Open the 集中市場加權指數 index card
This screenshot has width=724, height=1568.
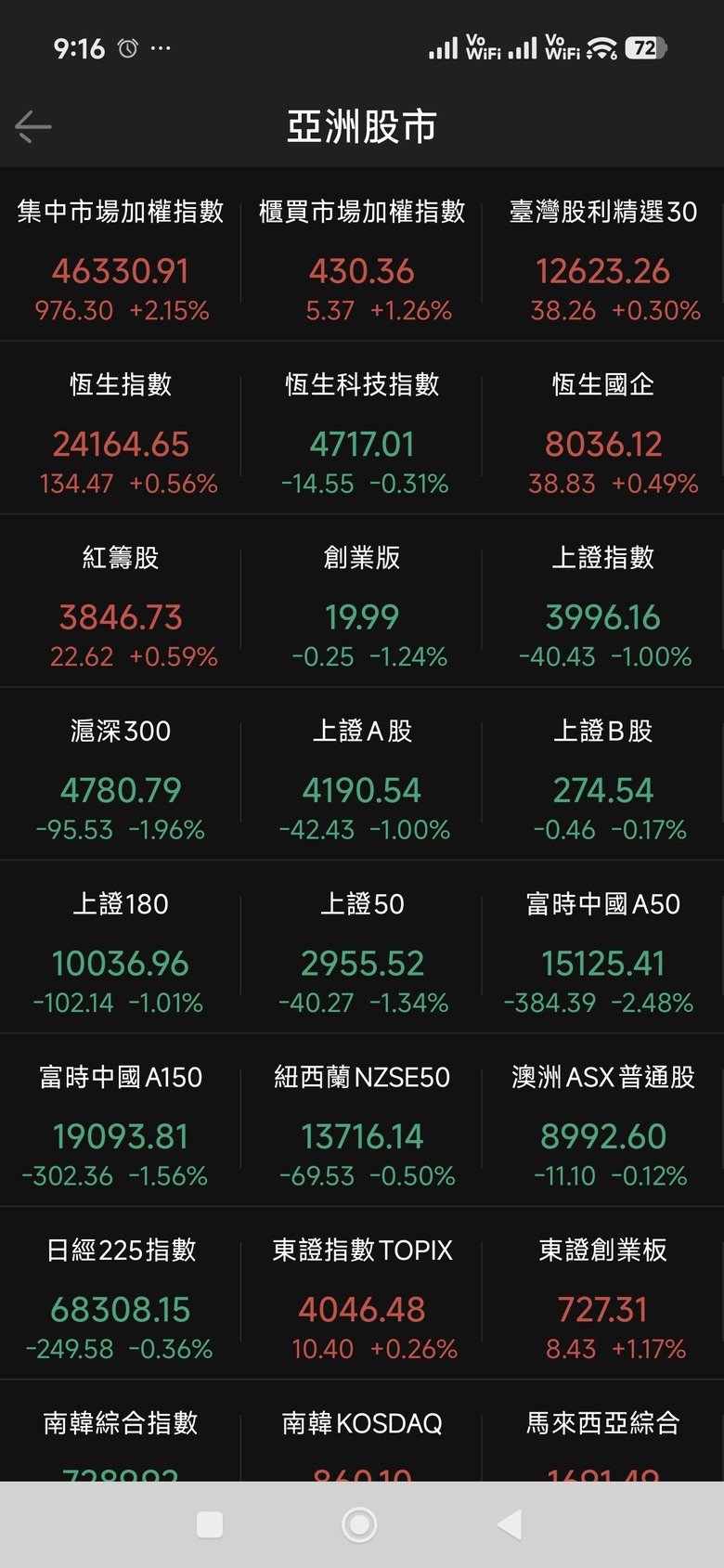(x=121, y=254)
